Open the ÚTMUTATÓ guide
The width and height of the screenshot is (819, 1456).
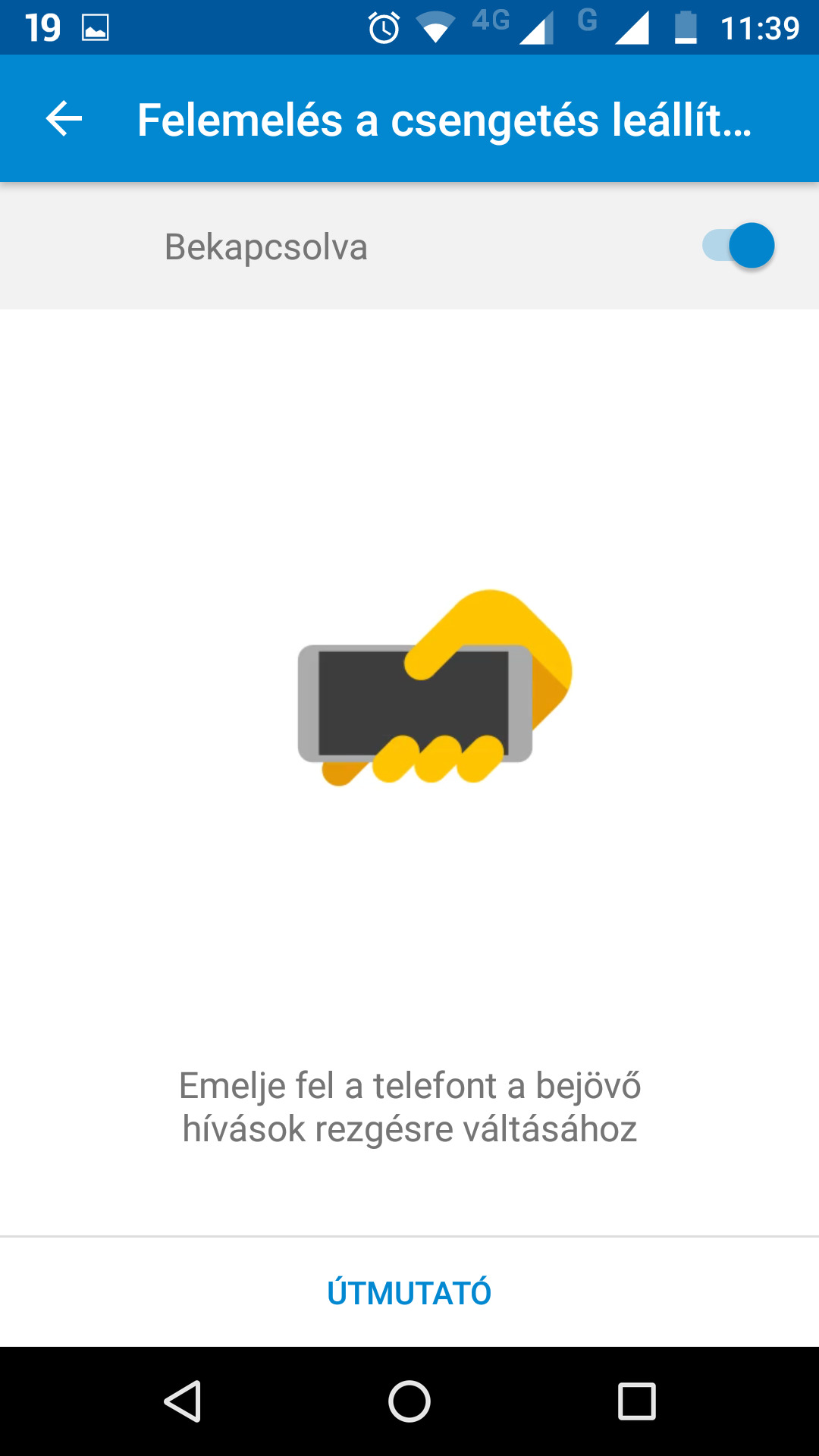click(409, 1292)
